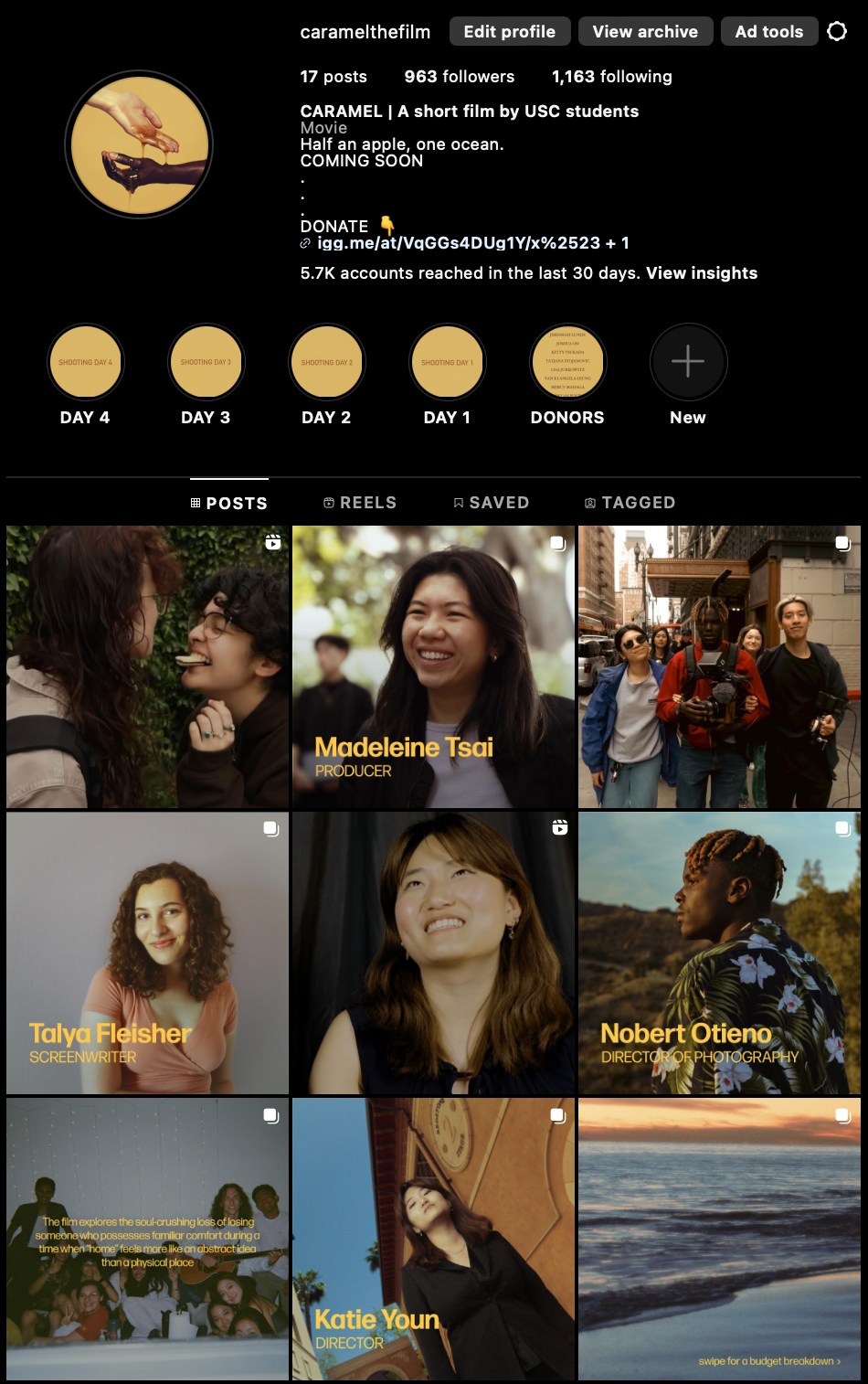868x1384 pixels.
Task: View the followers list
Action: tap(459, 77)
